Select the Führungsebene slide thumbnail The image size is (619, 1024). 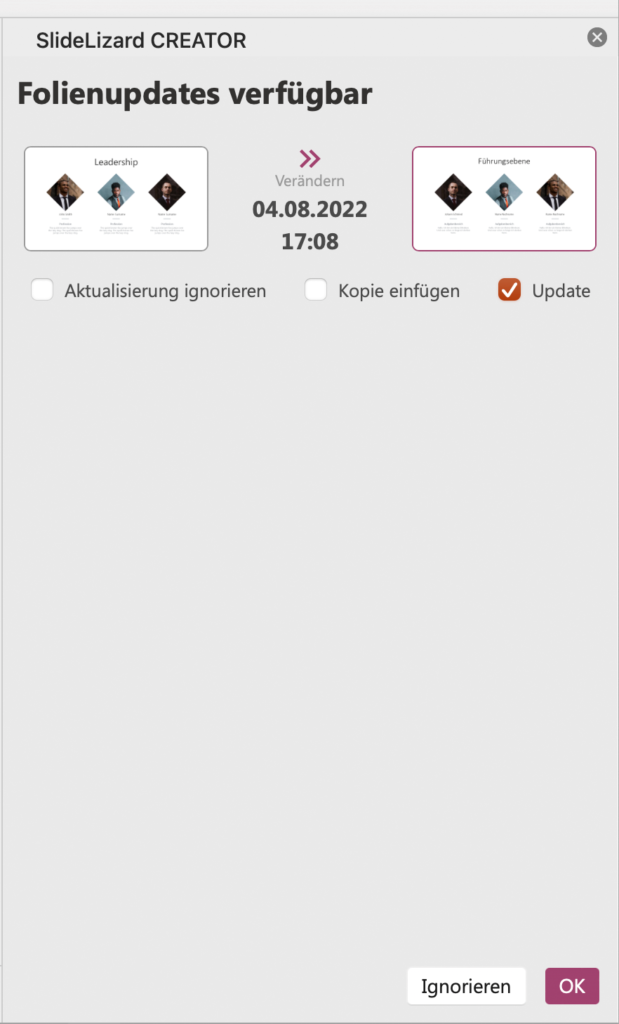(x=504, y=199)
